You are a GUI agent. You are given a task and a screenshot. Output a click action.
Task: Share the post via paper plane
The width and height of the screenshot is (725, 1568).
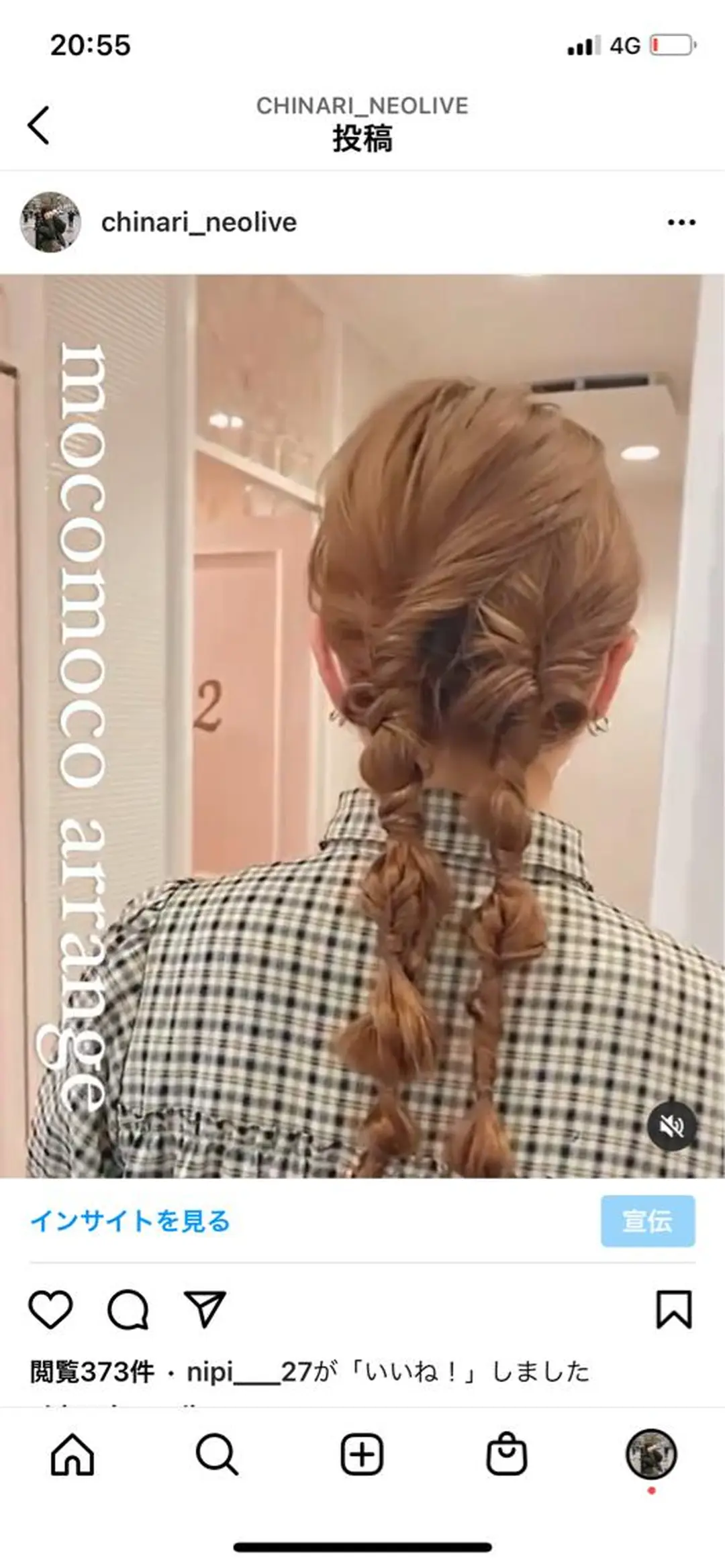[204, 1309]
